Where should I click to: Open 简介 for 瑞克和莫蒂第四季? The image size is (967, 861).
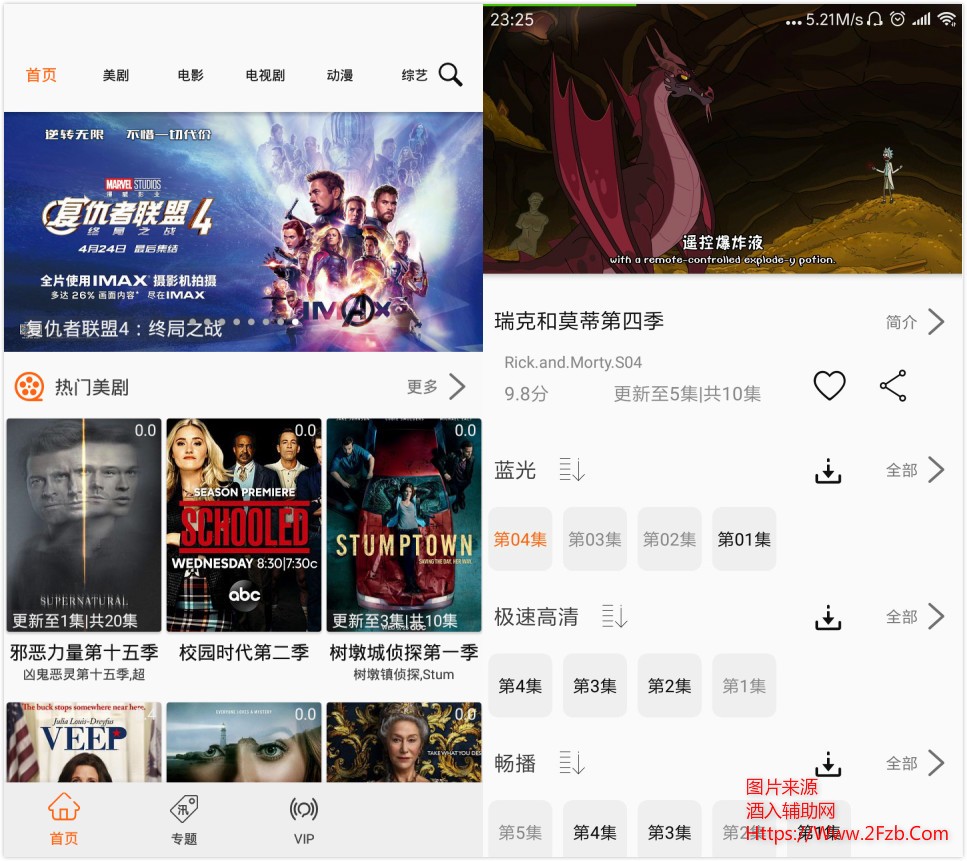915,322
